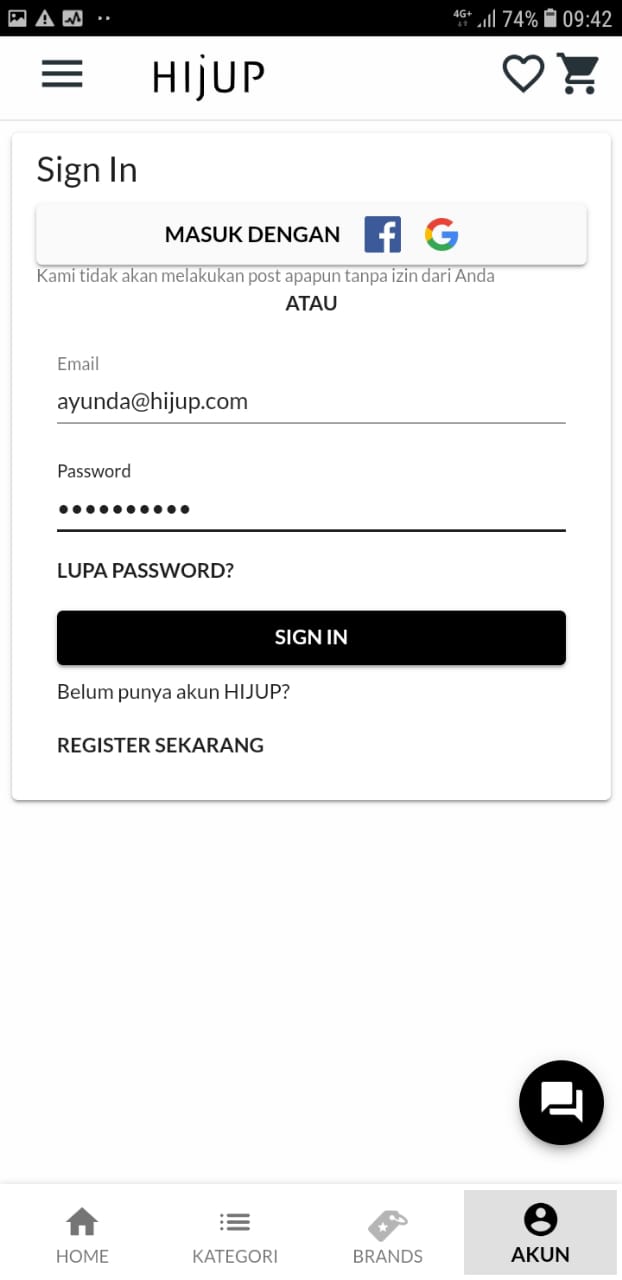Open the Lupa Password link

(x=145, y=571)
